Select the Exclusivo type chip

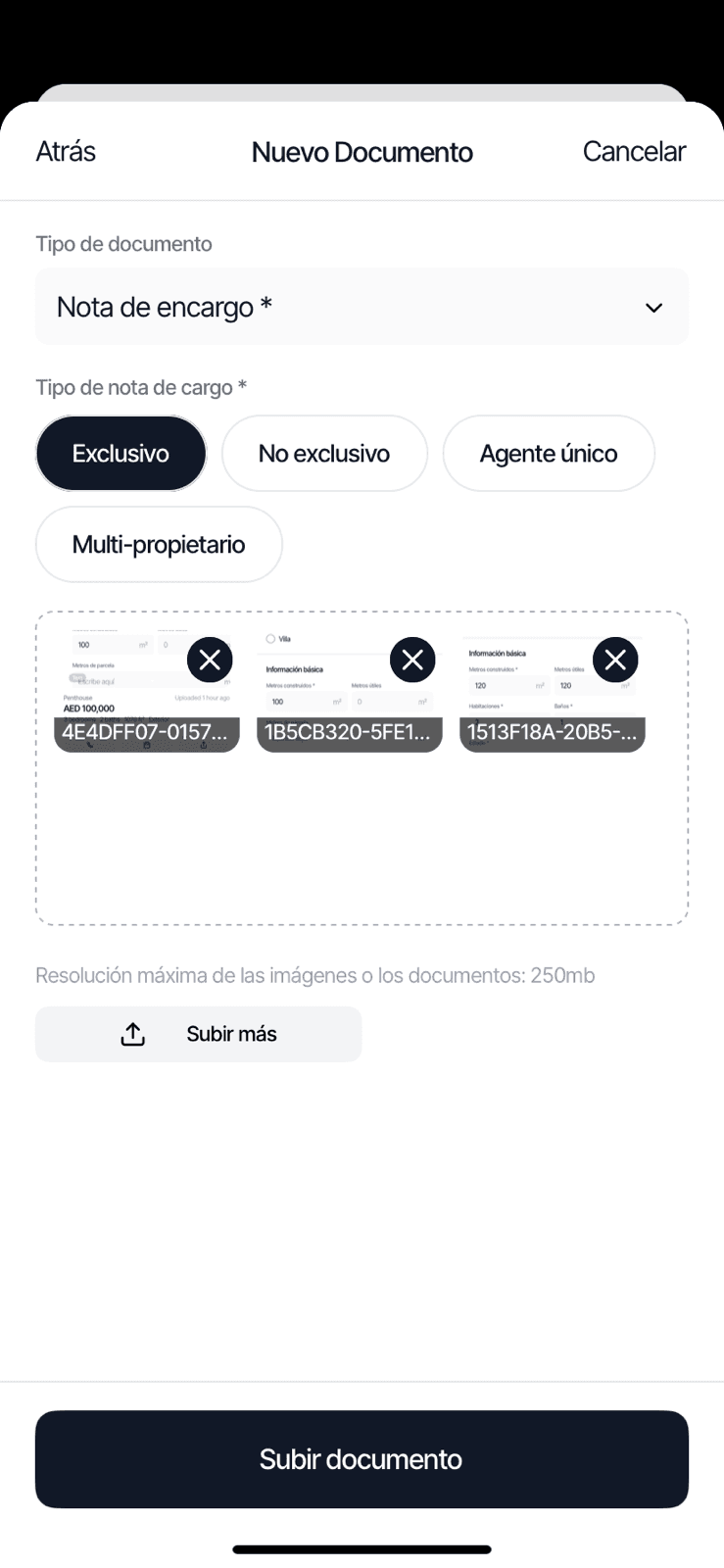click(121, 454)
